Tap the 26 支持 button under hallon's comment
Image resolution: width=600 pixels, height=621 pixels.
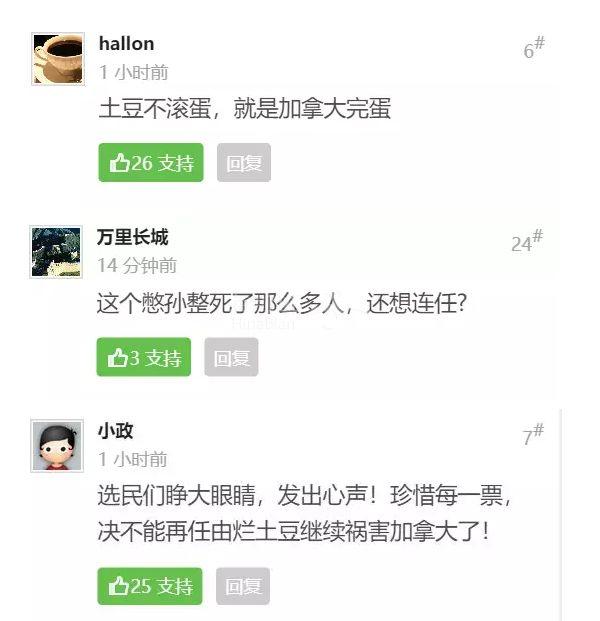[x=151, y=163]
